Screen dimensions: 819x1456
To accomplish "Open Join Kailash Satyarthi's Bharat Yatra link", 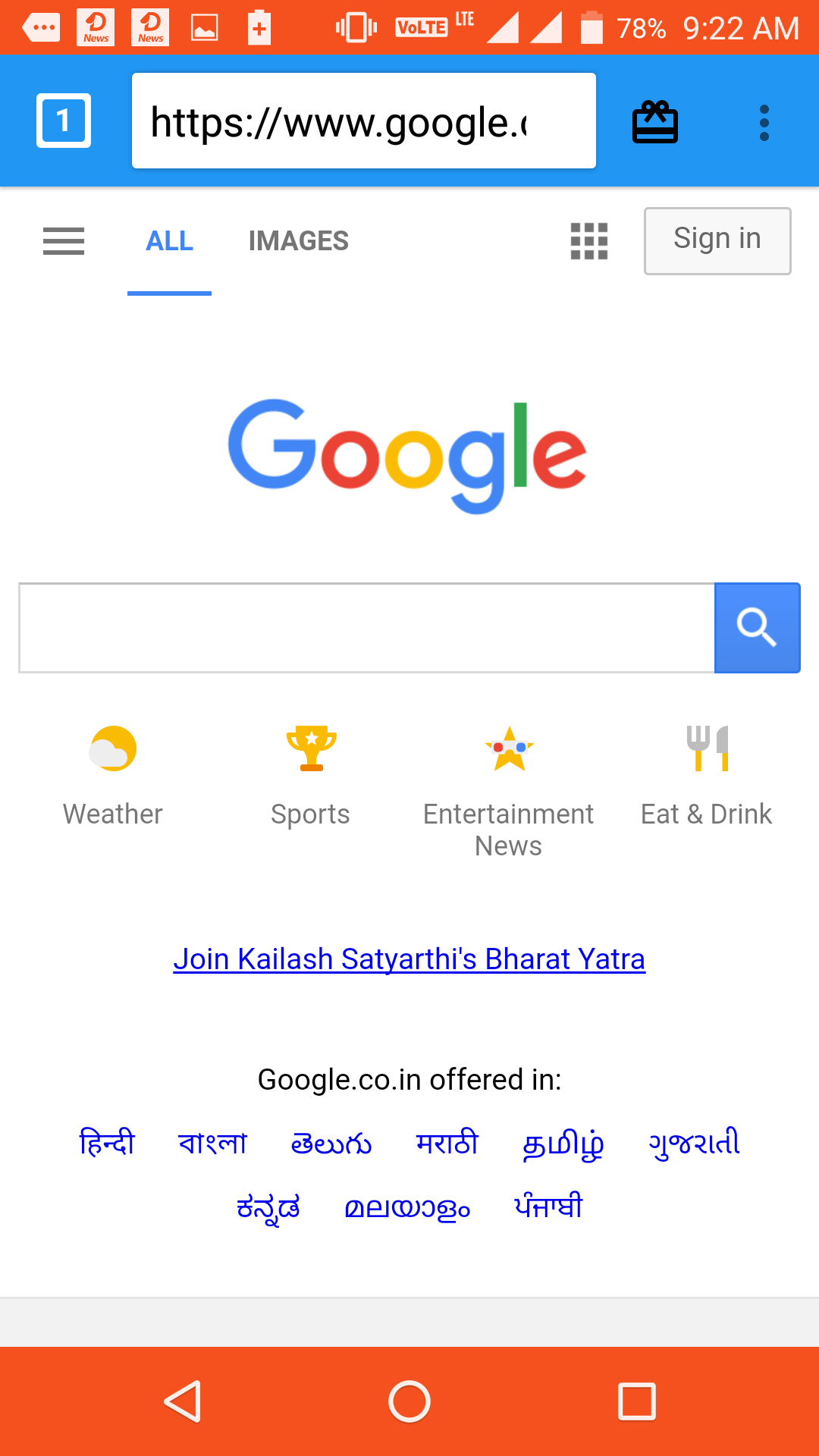I will (x=409, y=959).
